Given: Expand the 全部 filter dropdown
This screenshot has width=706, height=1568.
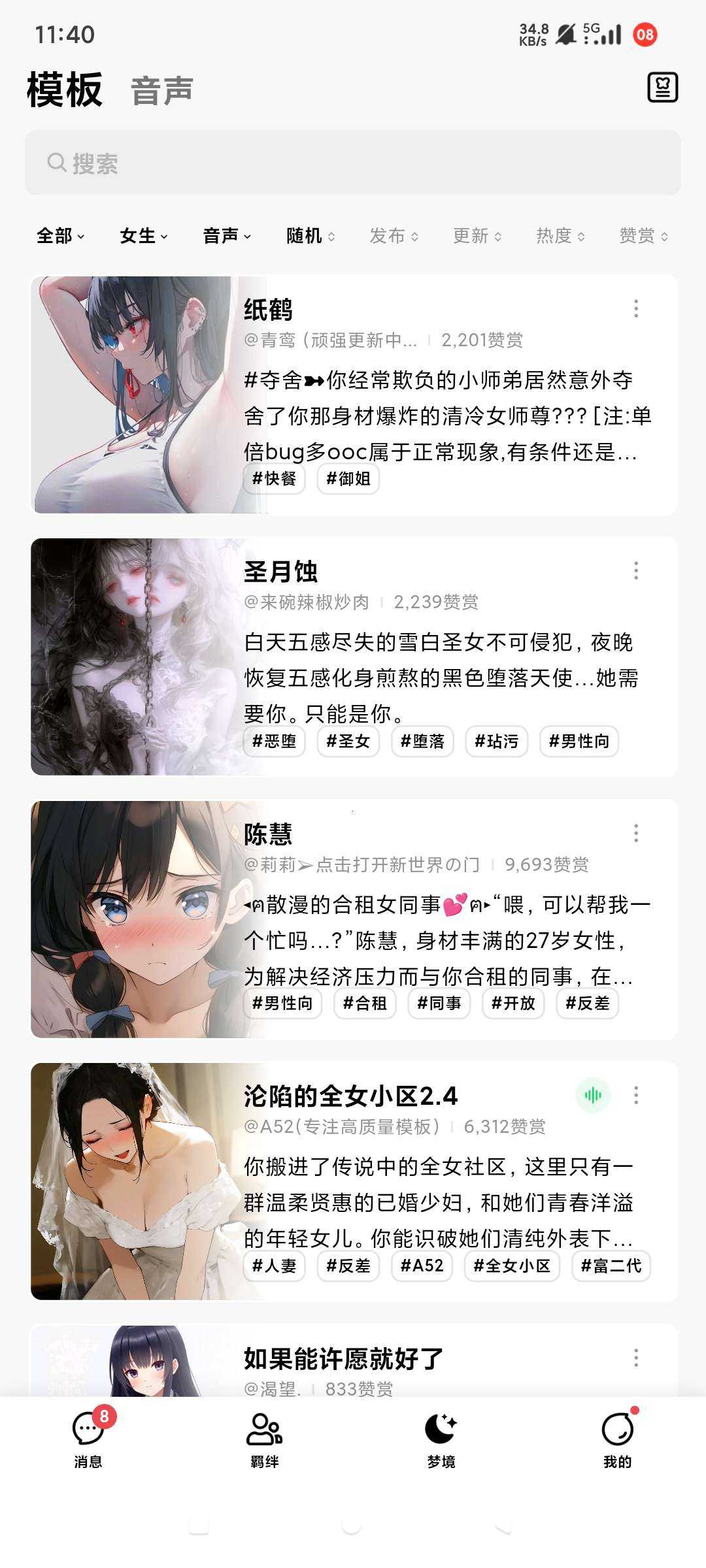Looking at the screenshot, I should (60, 236).
